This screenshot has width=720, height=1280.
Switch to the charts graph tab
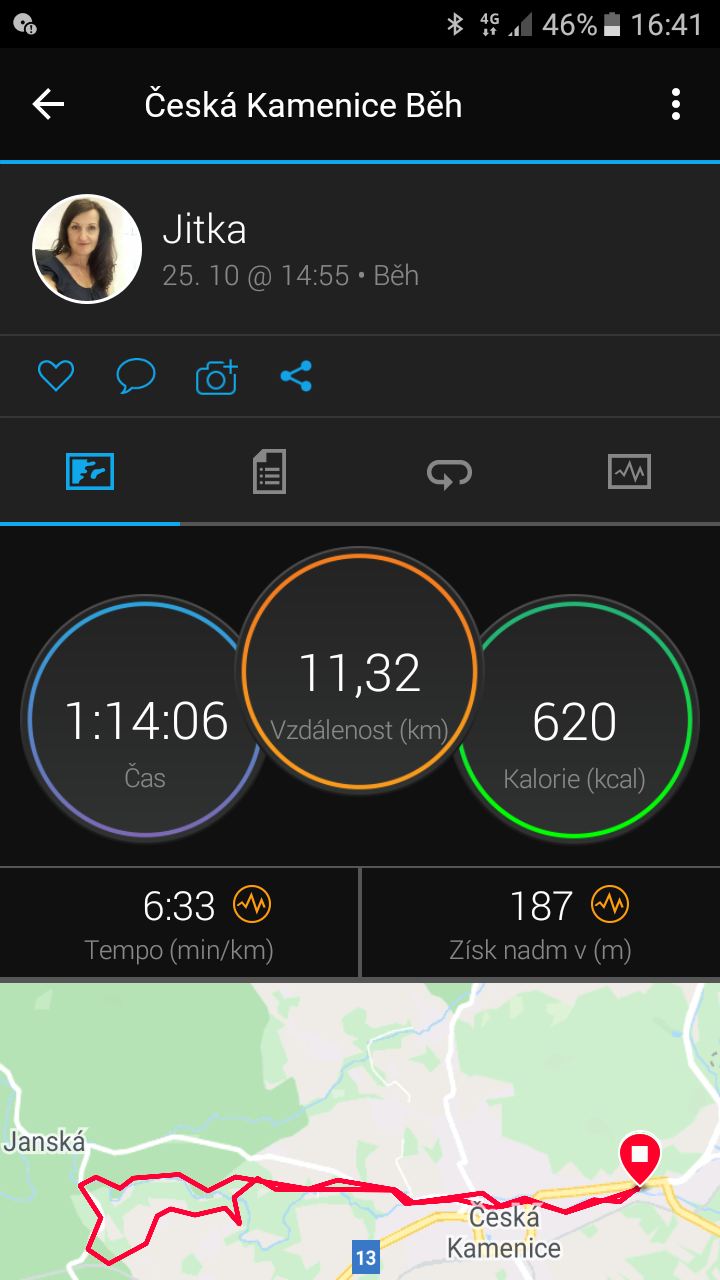[x=629, y=471]
